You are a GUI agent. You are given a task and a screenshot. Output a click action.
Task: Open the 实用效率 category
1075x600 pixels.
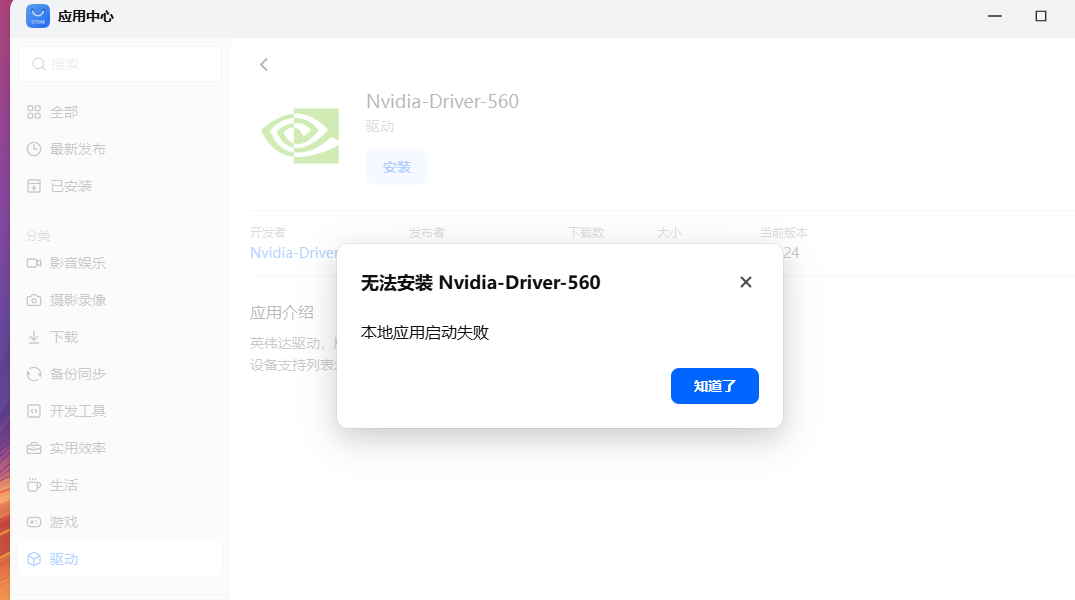pos(77,448)
